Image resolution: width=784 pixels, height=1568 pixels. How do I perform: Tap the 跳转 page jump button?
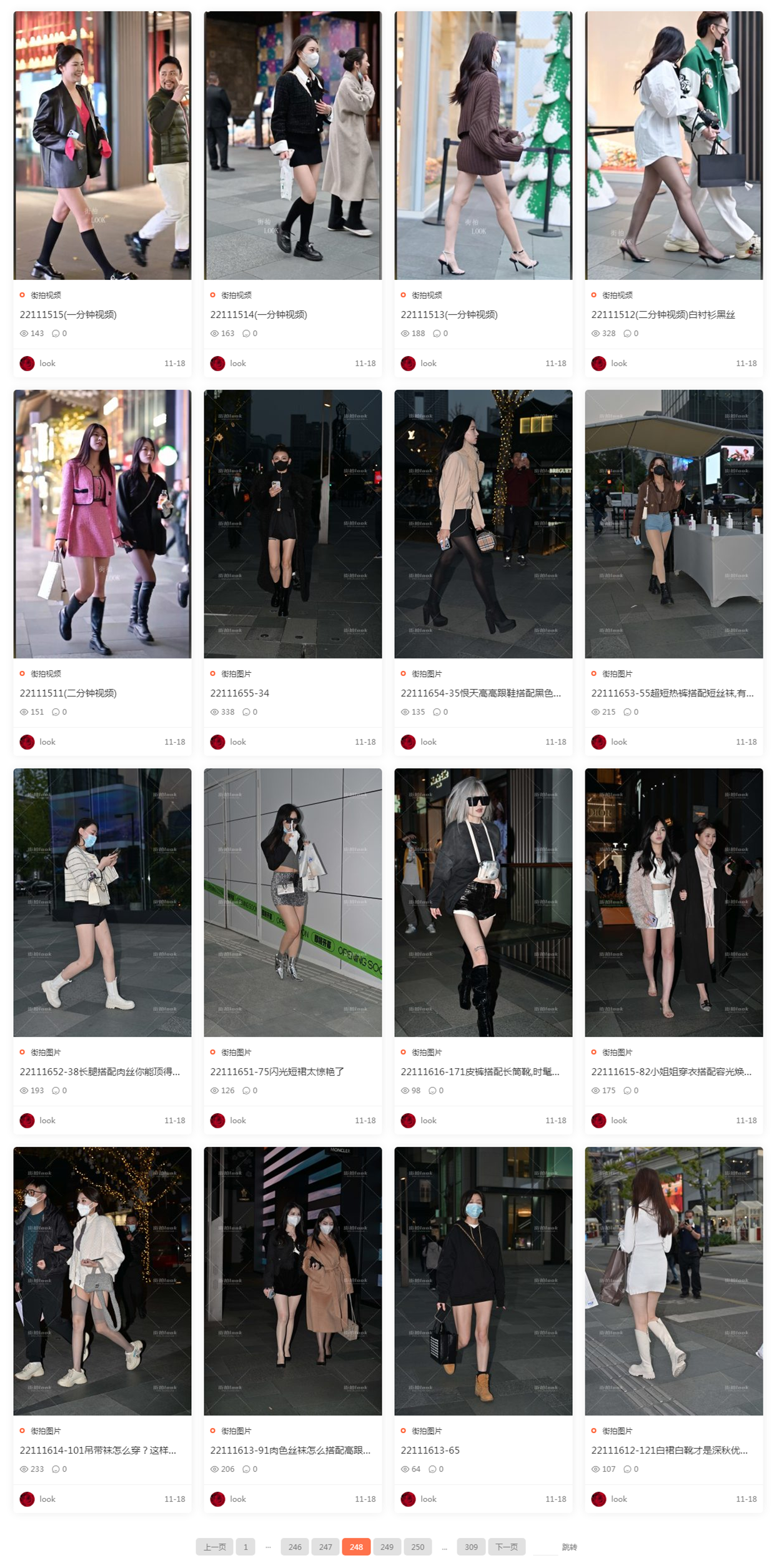tap(569, 1547)
